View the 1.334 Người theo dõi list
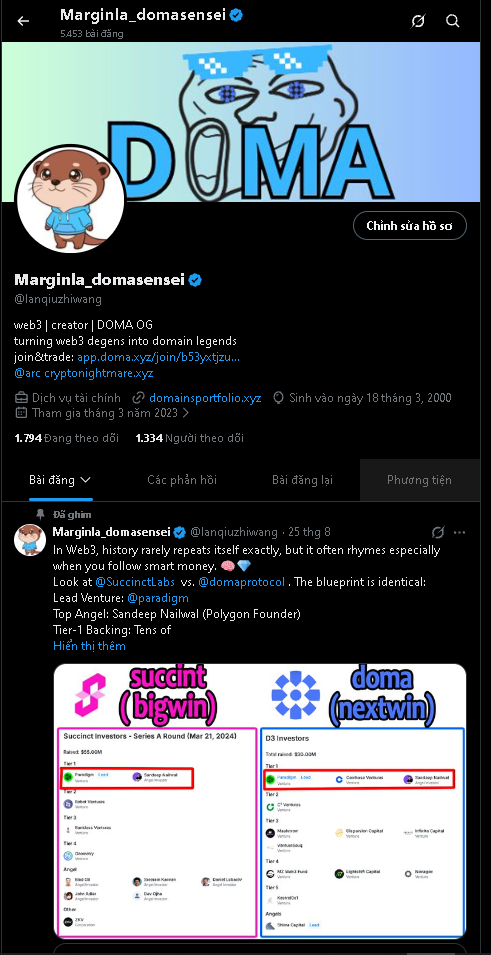 click(x=189, y=438)
